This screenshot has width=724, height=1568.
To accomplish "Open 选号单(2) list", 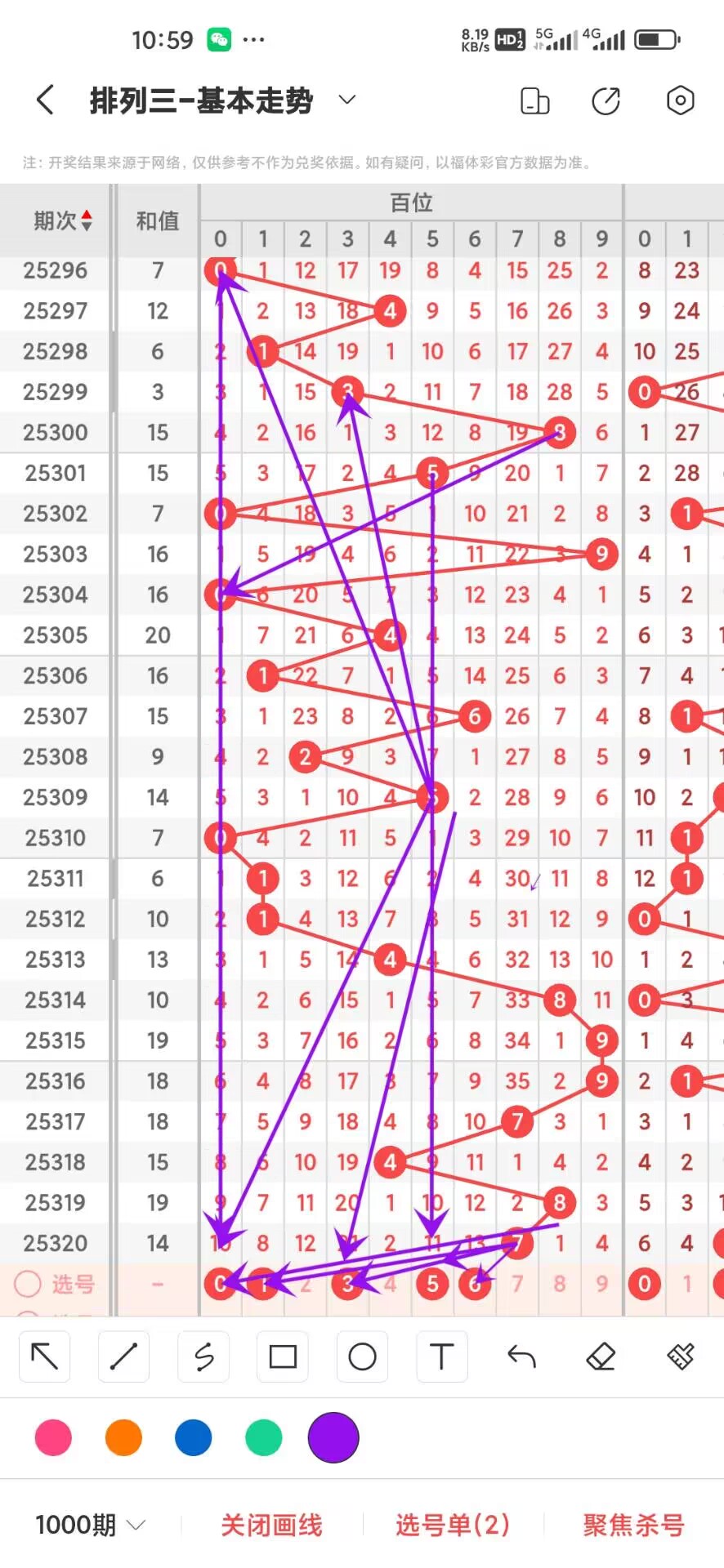I will [453, 1525].
